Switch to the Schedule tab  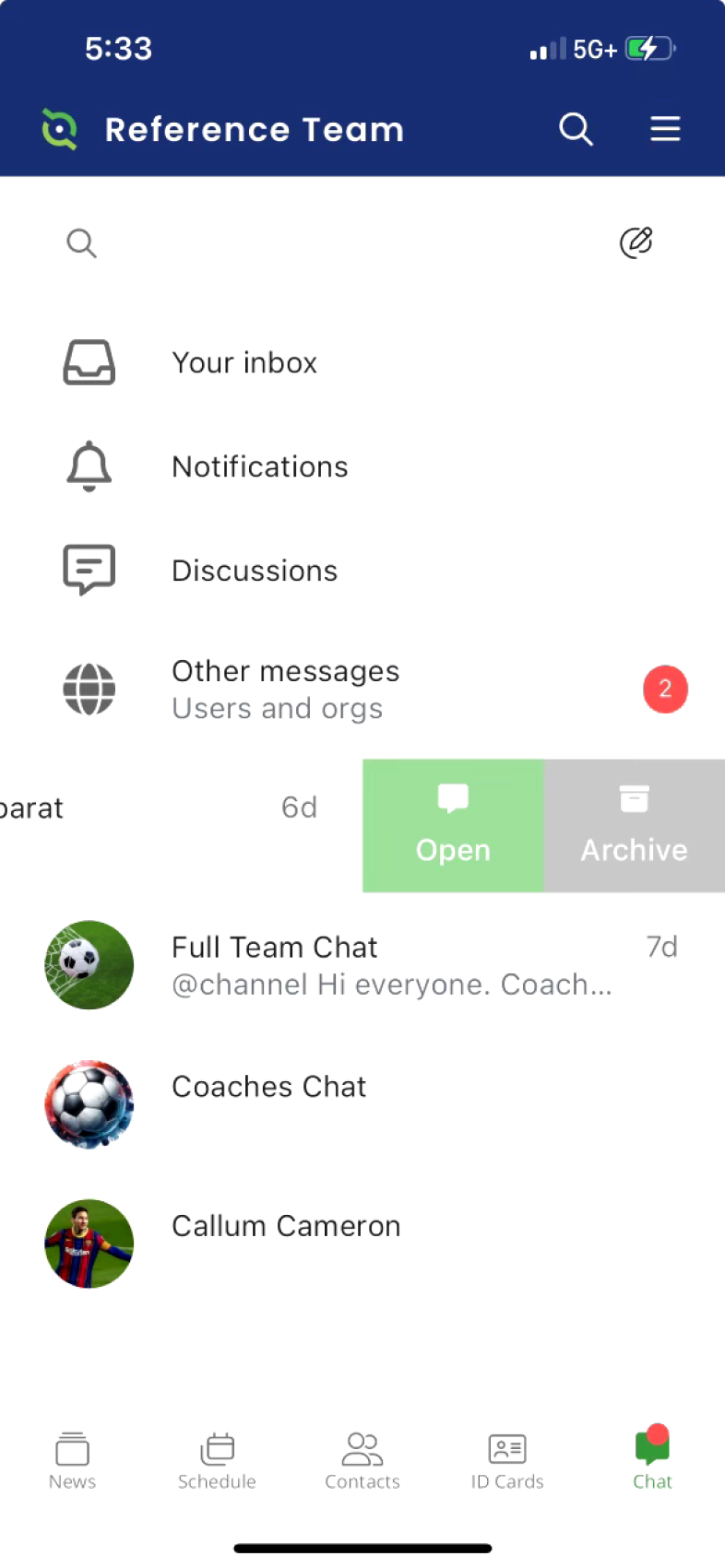[x=217, y=1461]
